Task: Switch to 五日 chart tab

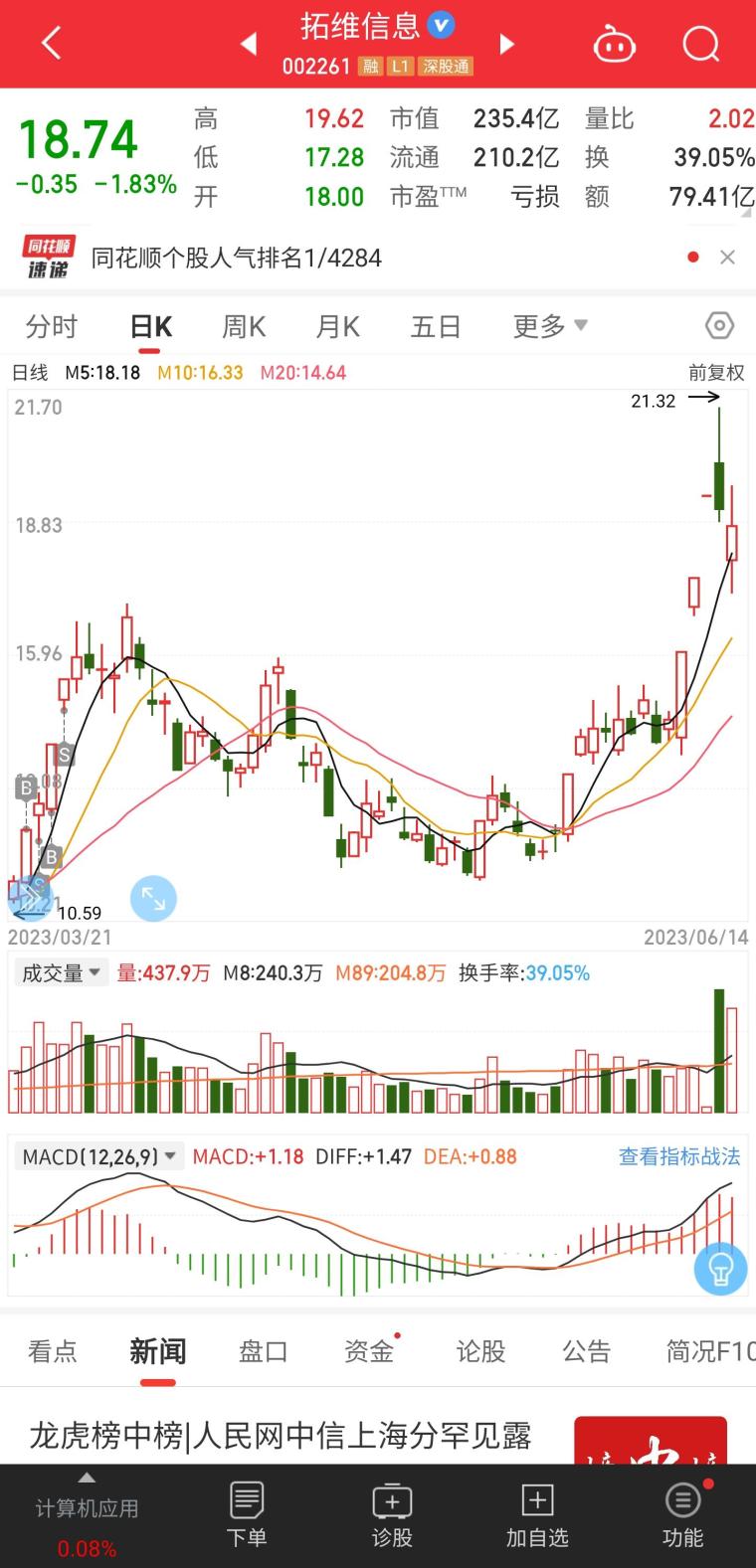Action: [x=436, y=327]
